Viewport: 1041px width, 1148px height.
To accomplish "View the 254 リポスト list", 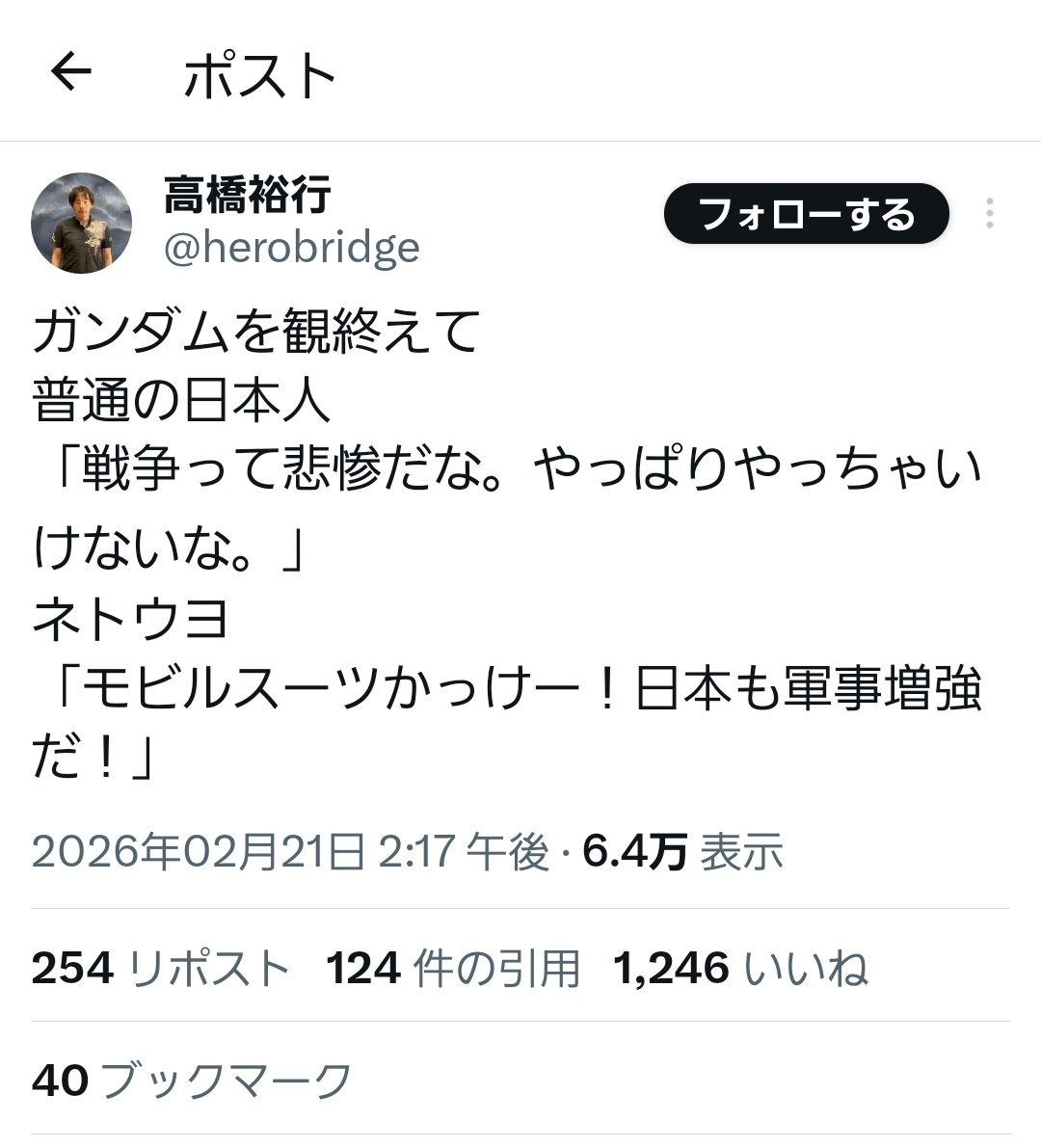I will [161, 967].
